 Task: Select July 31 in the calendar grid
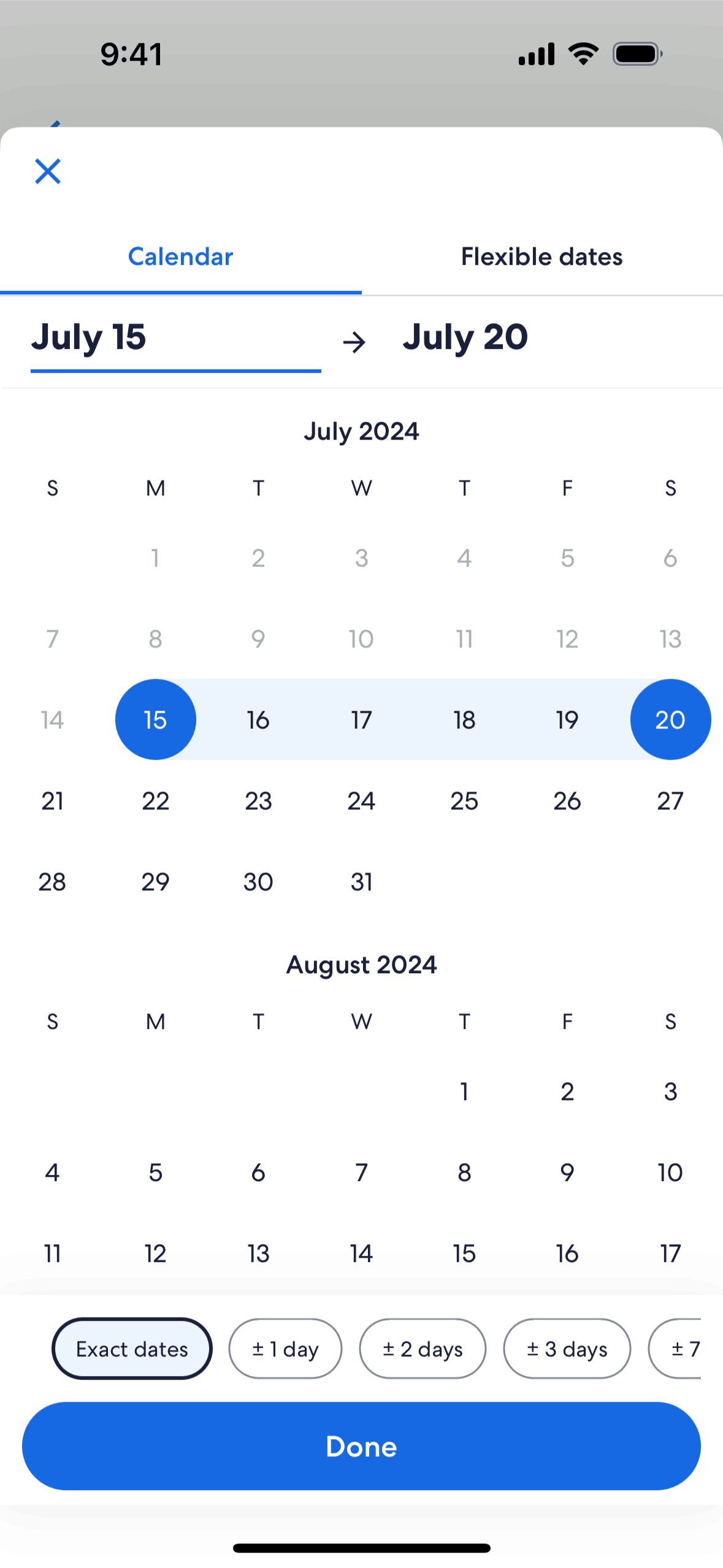point(361,881)
